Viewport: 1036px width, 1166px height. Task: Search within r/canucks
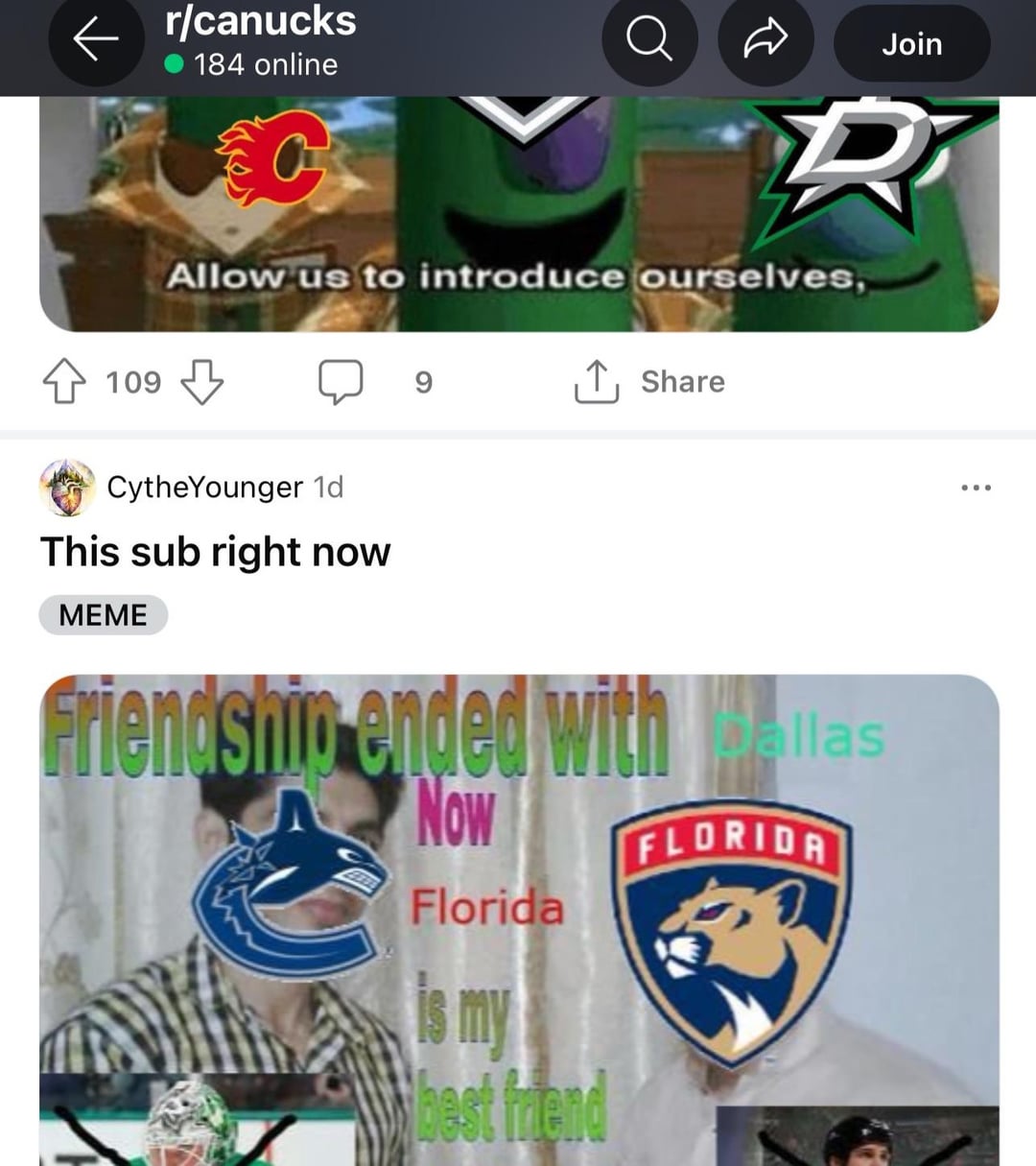[x=649, y=40]
